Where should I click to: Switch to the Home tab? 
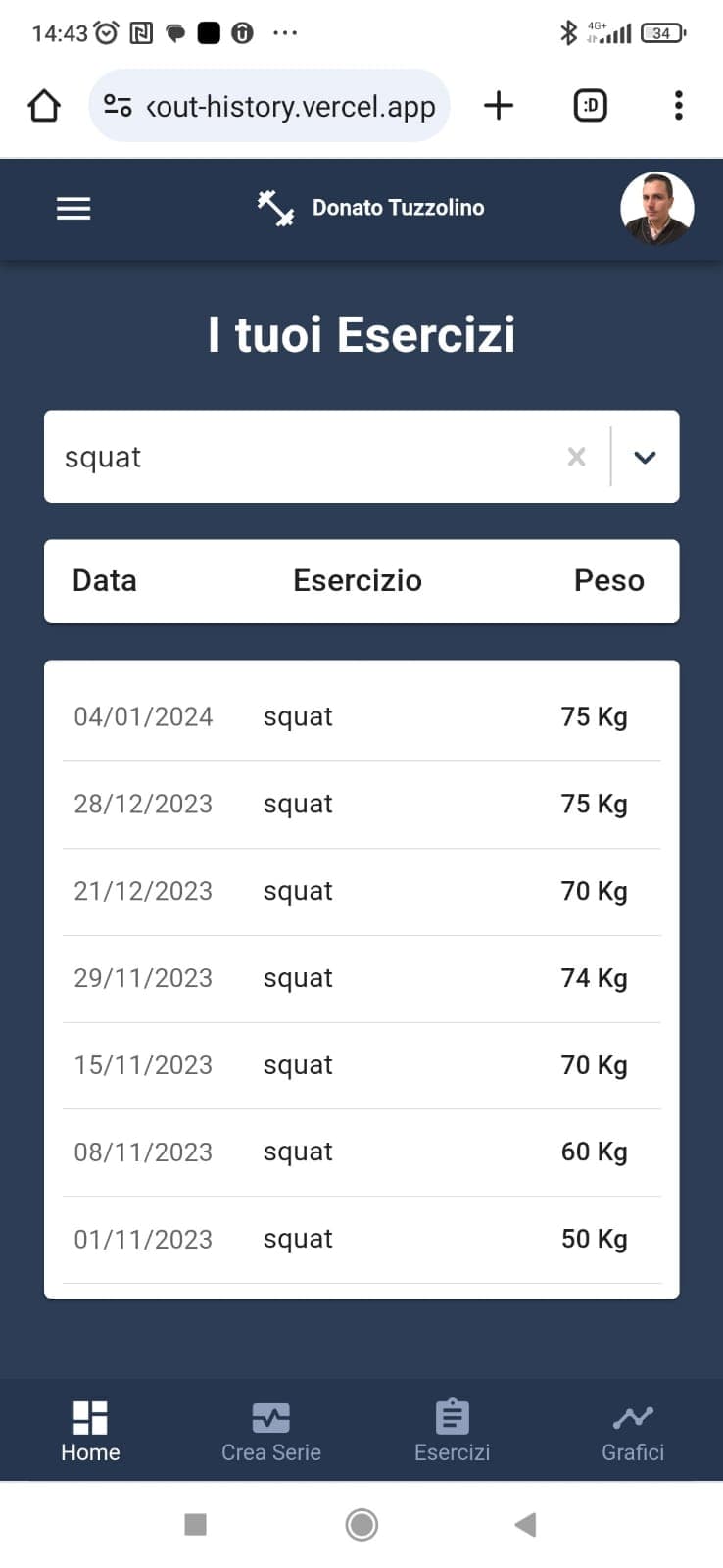click(x=90, y=1431)
